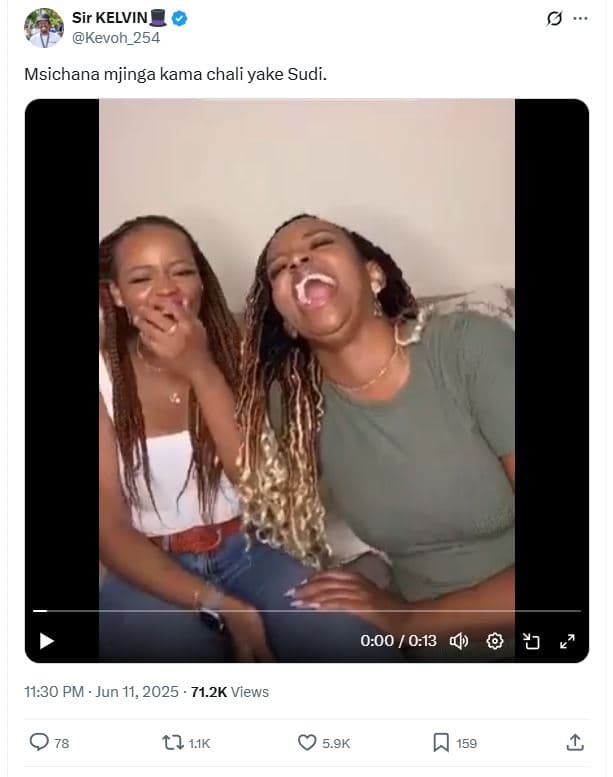Share the post

[x=575, y=742]
